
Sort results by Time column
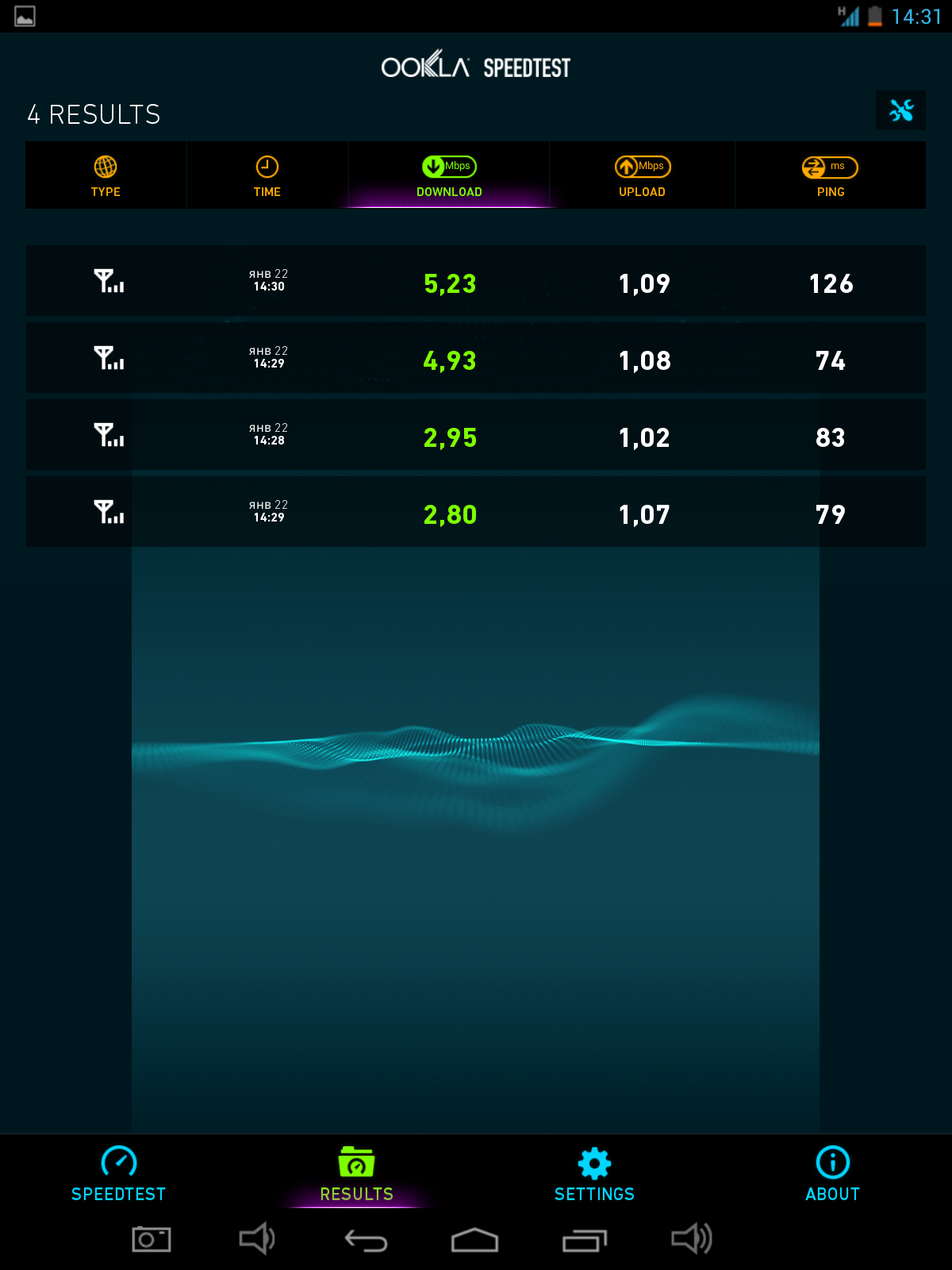pyautogui.click(x=267, y=176)
